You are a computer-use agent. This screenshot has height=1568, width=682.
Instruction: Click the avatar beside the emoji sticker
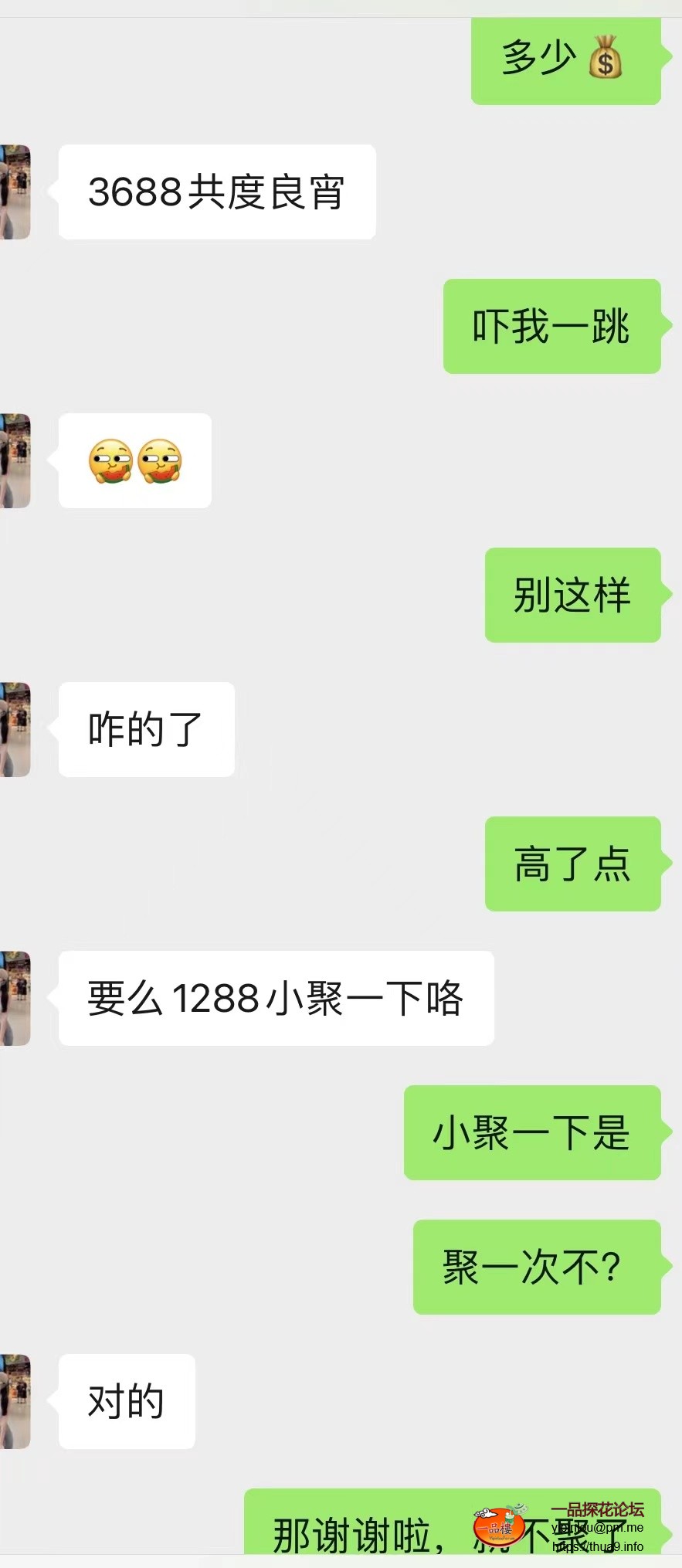14,462
